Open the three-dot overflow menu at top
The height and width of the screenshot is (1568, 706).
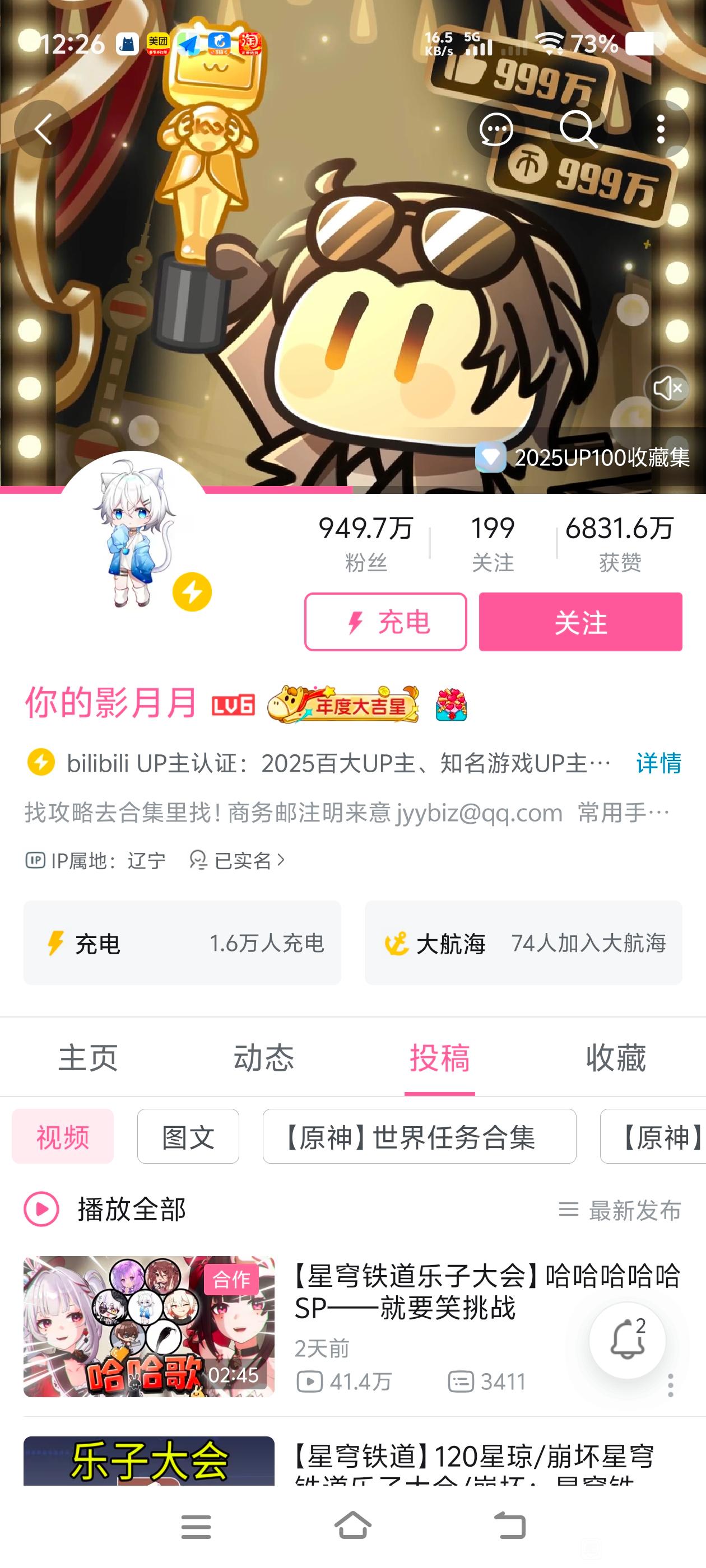(661, 129)
